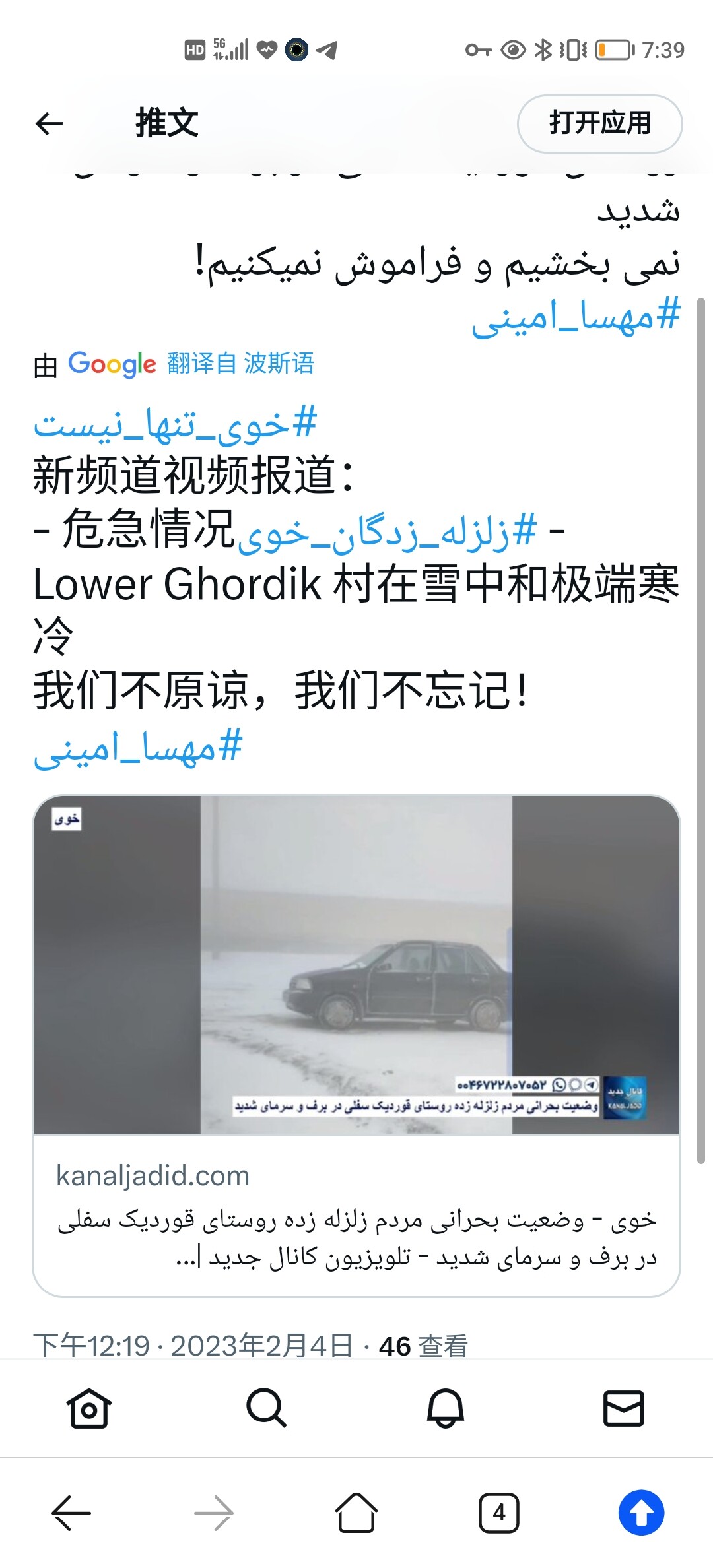713x1568 pixels.
Task: Open the #مهسا_امینی hashtag in original tweet
Action: pos(576,317)
